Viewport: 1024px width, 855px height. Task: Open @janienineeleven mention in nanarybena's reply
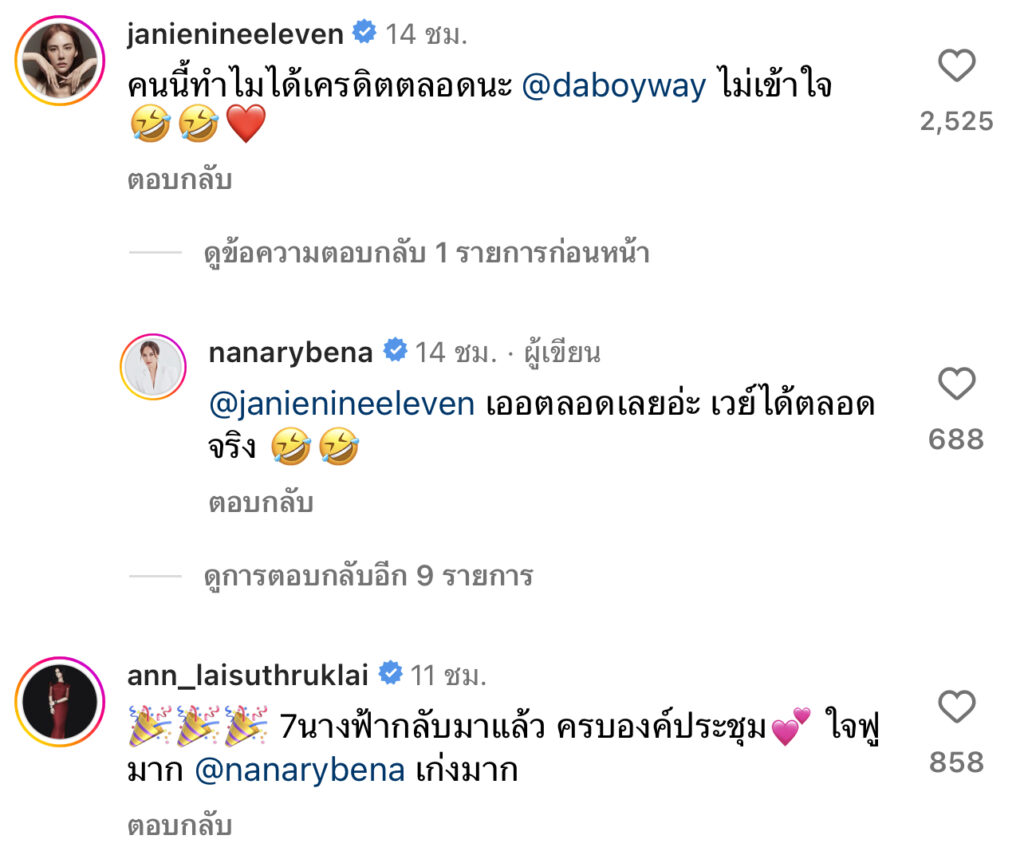tap(341, 404)
